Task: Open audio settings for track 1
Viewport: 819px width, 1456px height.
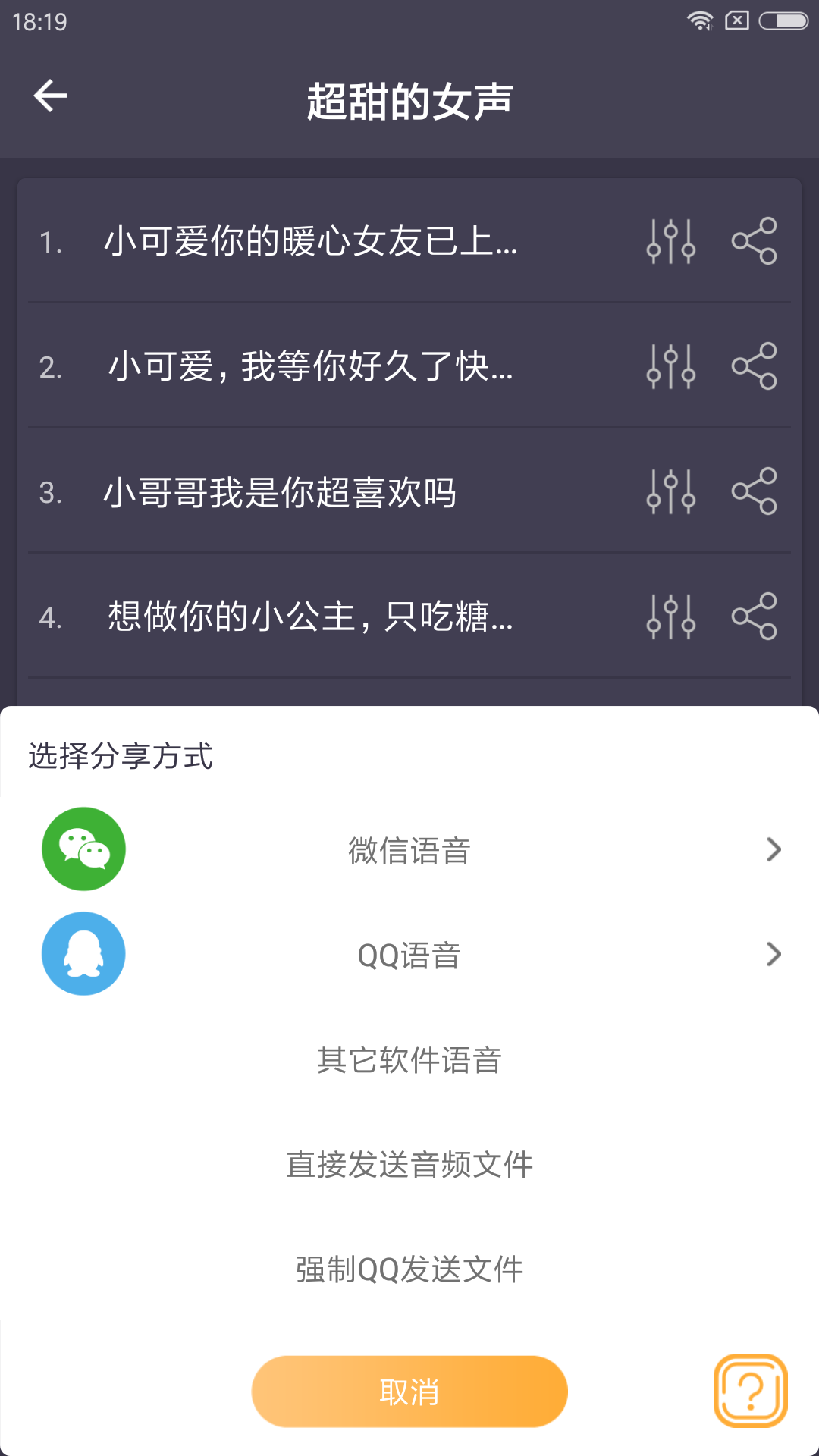Action: click(670, 241)
